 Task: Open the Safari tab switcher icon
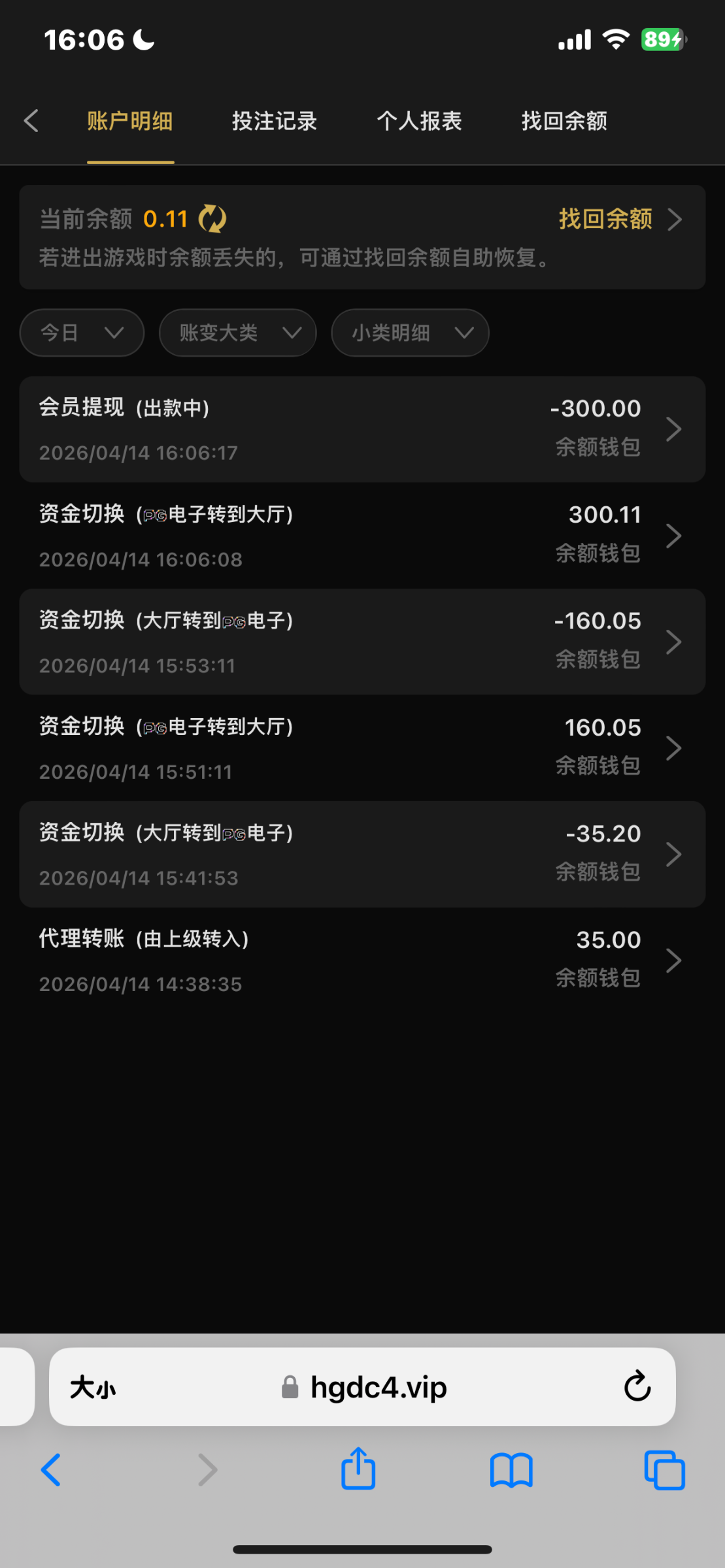tap(664, 1469)
